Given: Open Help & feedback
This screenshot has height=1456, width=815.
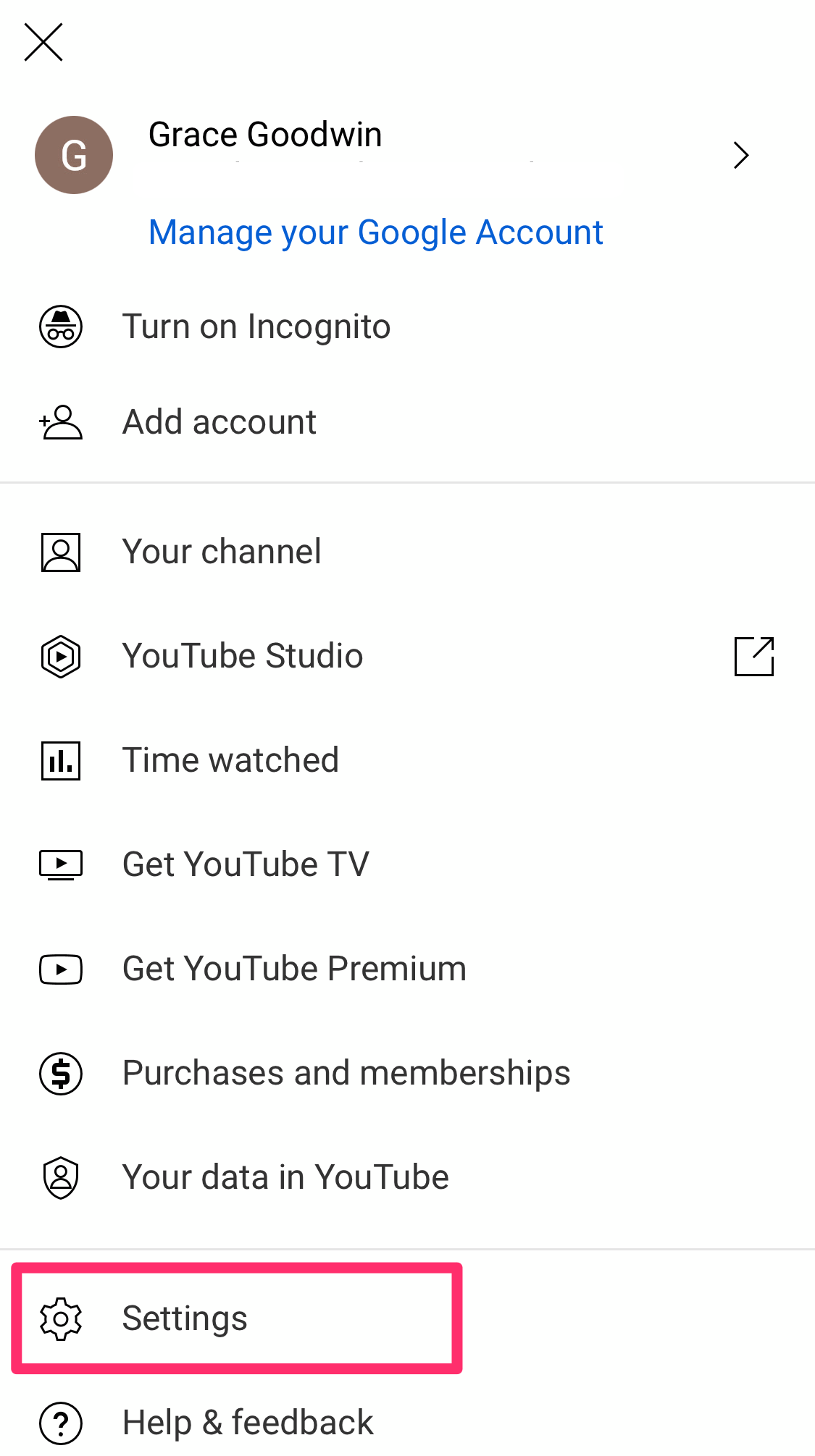Looking at the screenshot, I should 407,1423.
